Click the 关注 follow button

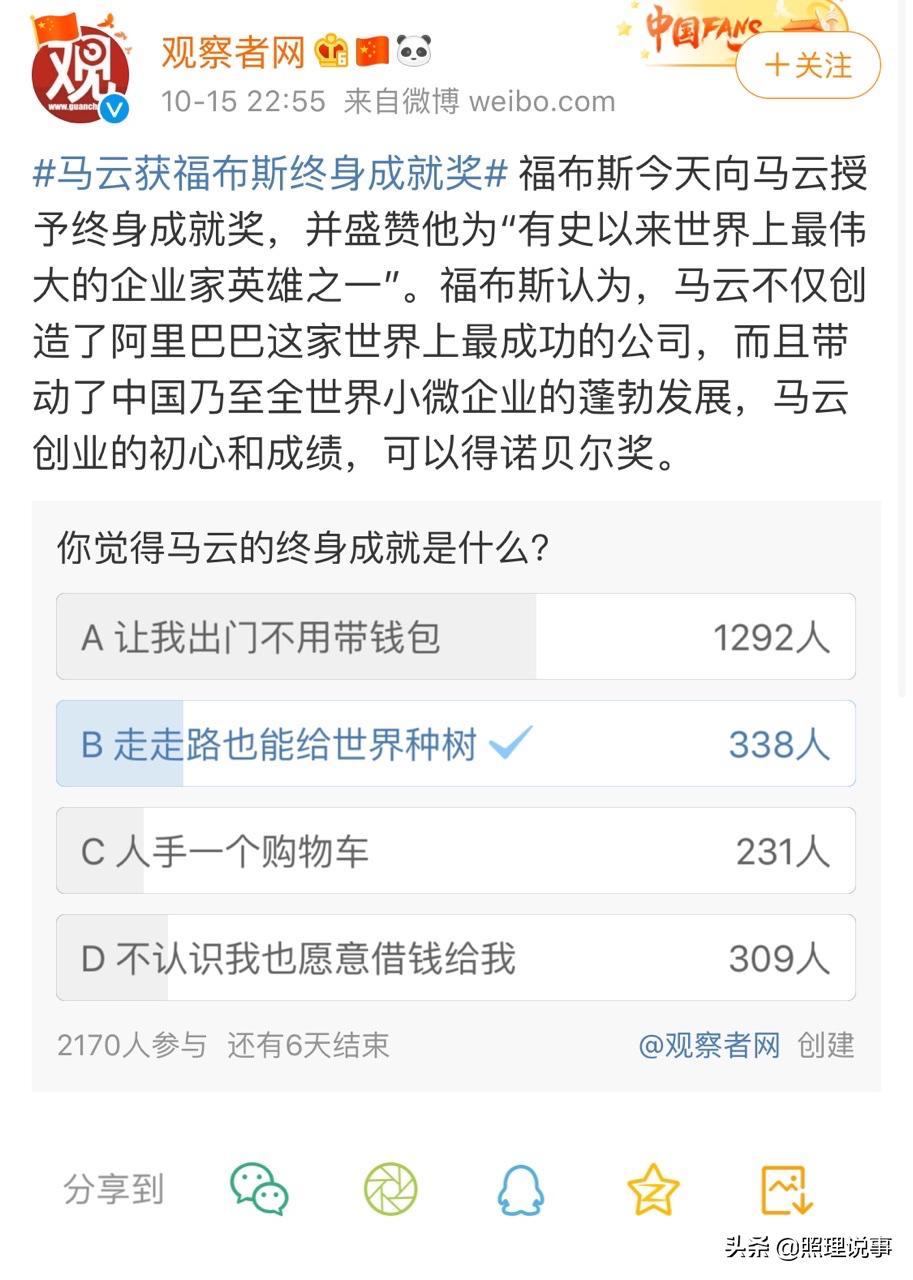click(808, 66)
